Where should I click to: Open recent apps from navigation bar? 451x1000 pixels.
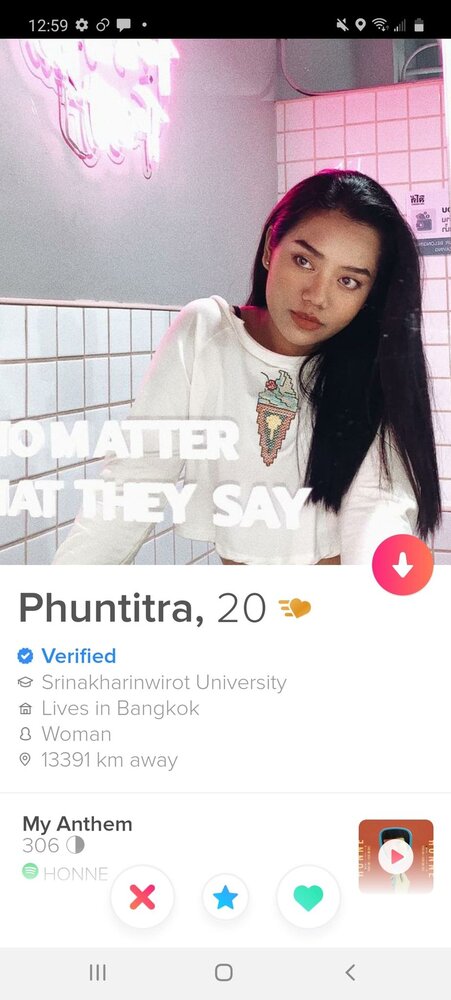[98, 972]
